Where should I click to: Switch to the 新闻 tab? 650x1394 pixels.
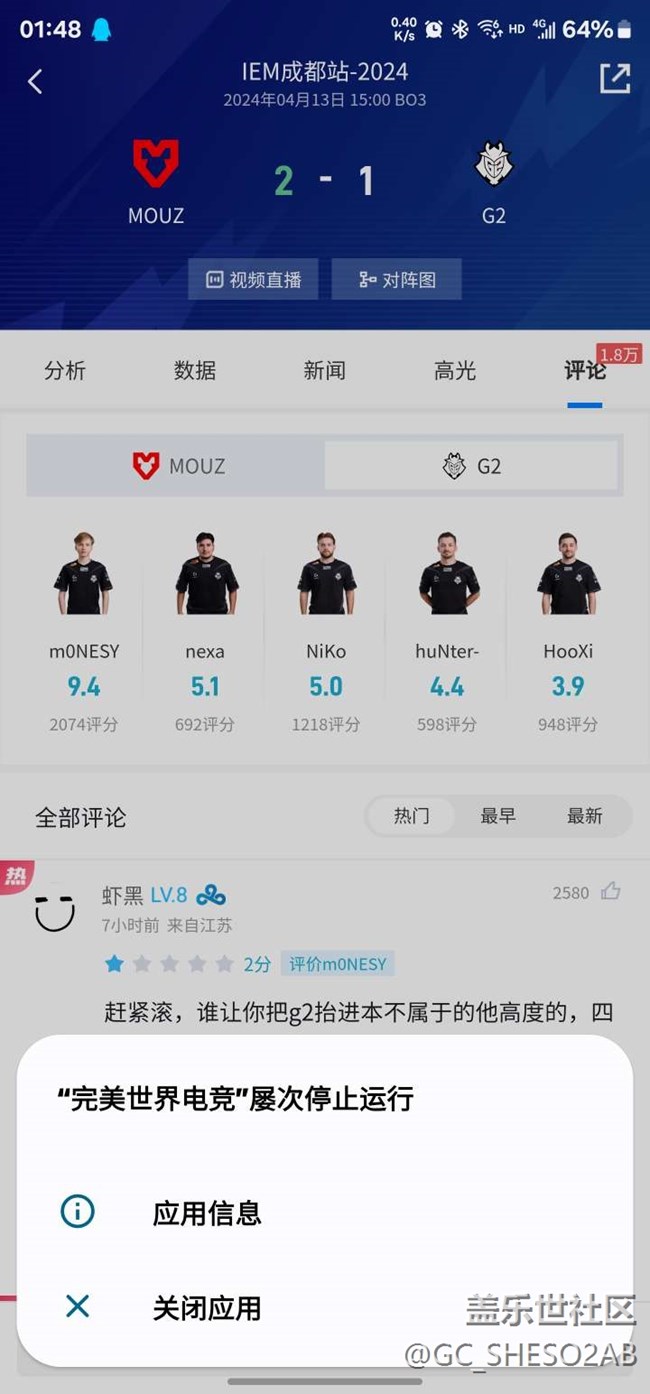[325, 371]
